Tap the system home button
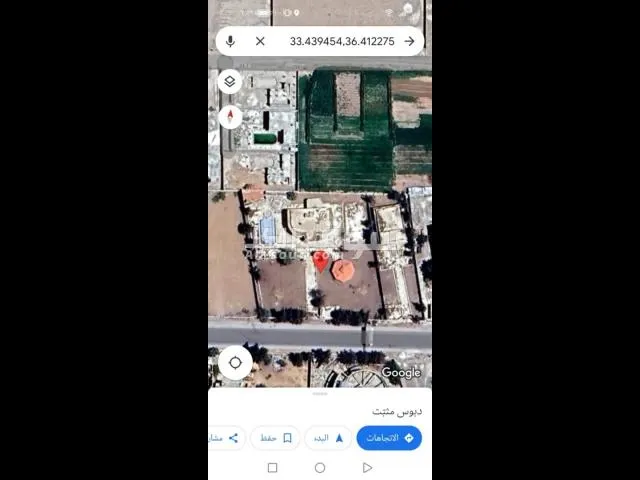This screenshot has width=640, height=480. point(320,467)
